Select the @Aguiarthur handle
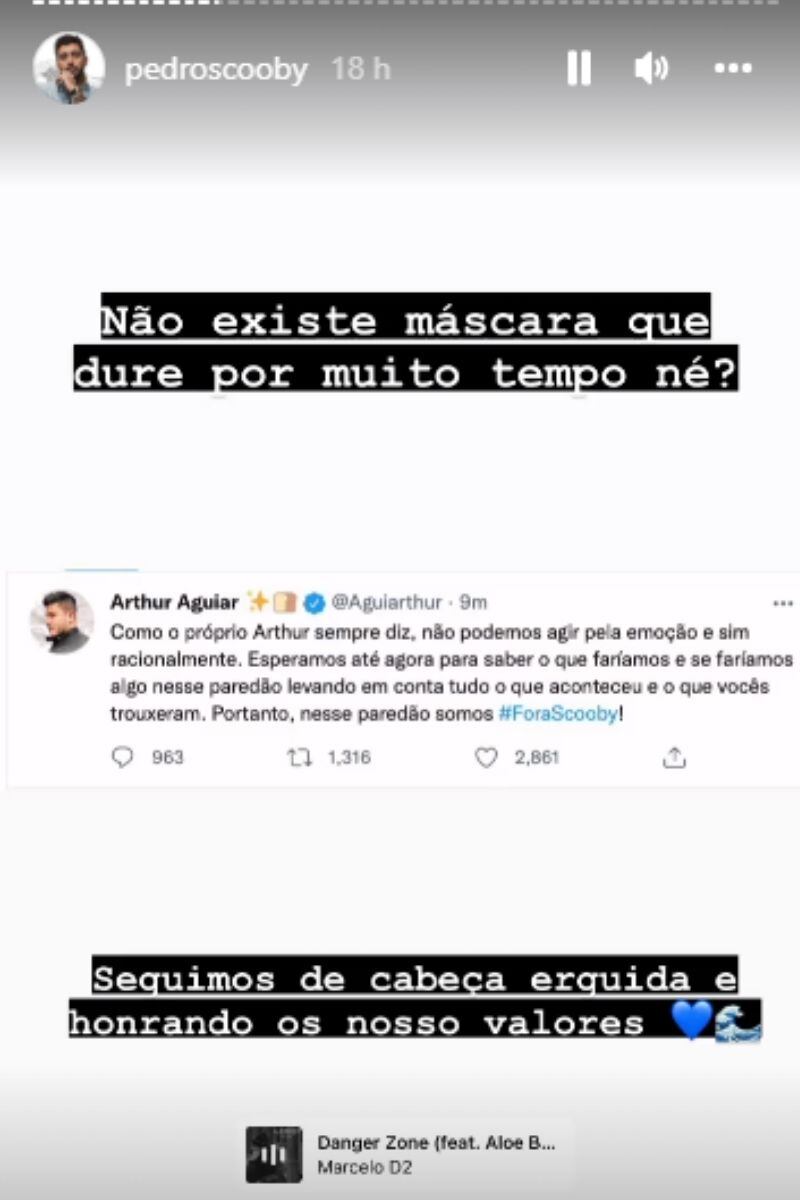The image size is (800, 1200). click(394, 602)
